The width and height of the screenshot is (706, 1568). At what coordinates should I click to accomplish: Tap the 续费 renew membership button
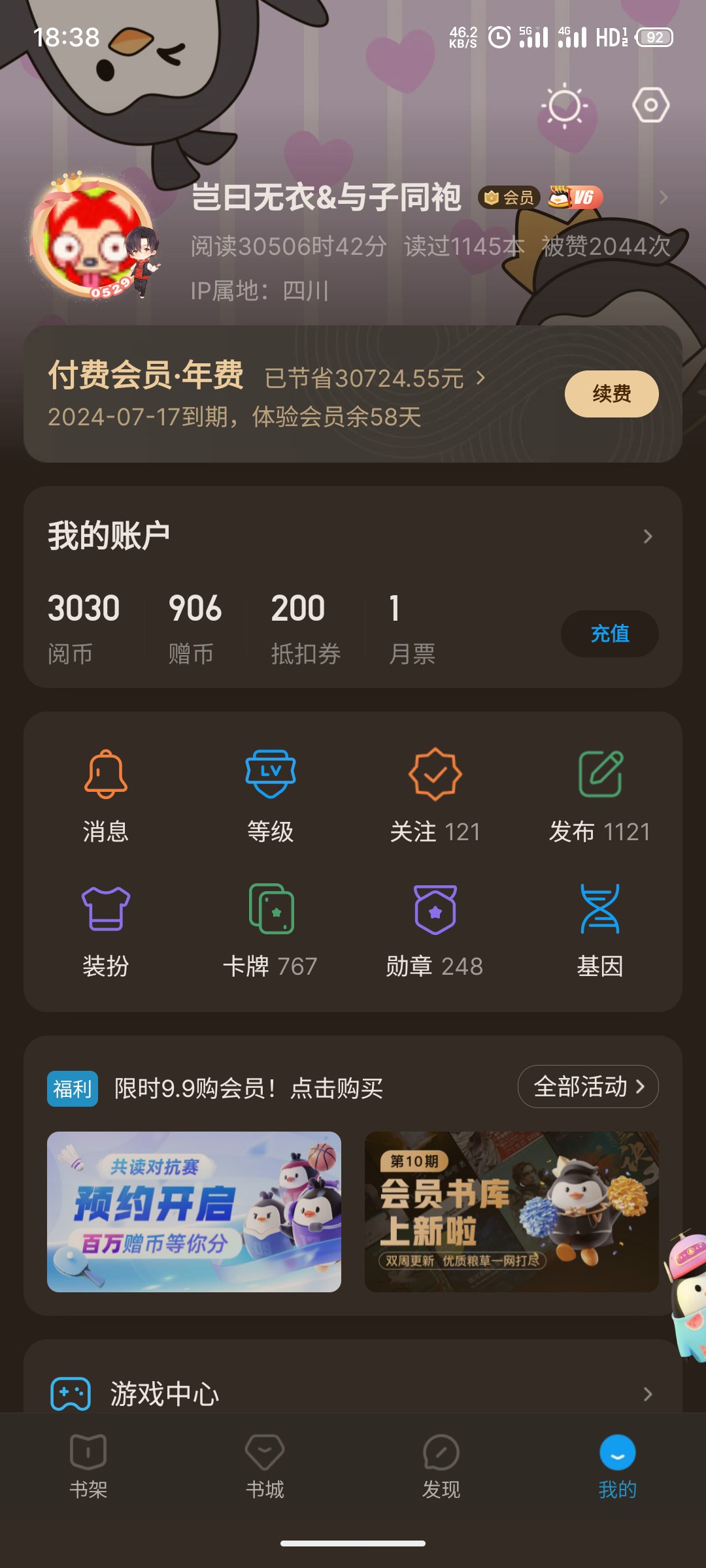(x=611, y=394)
